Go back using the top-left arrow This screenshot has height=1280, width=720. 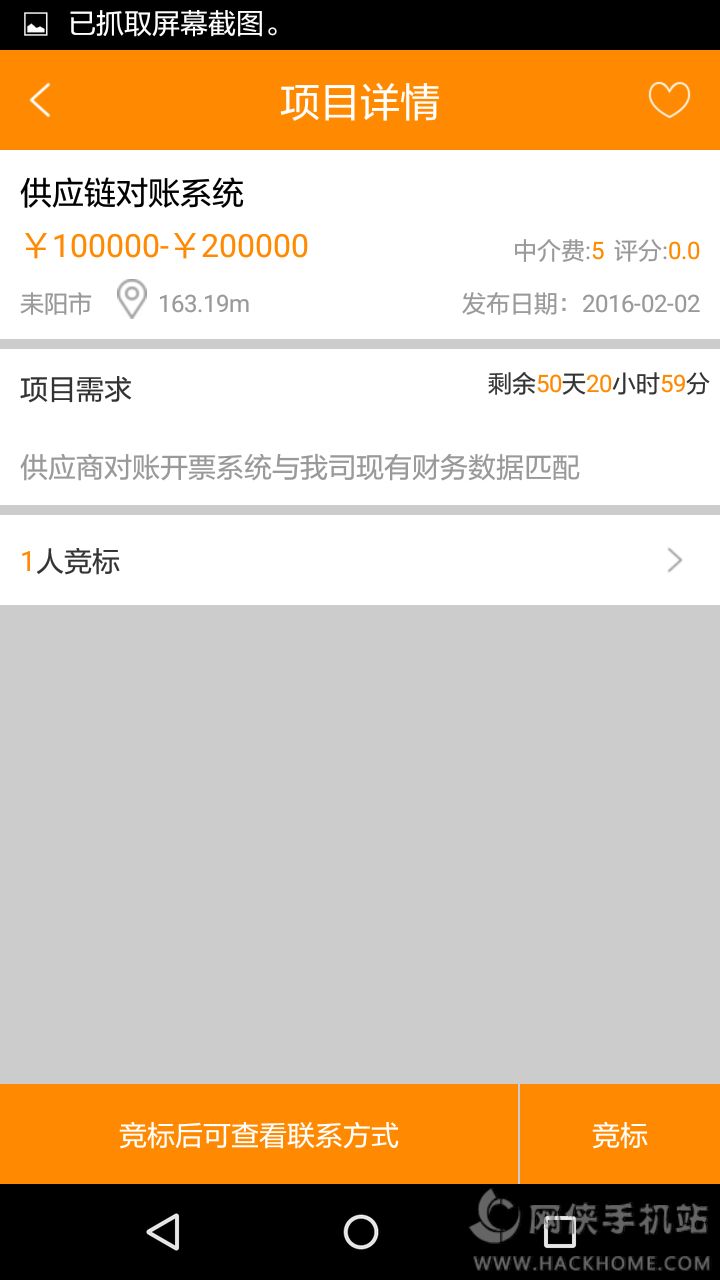(x=40, y=101)
